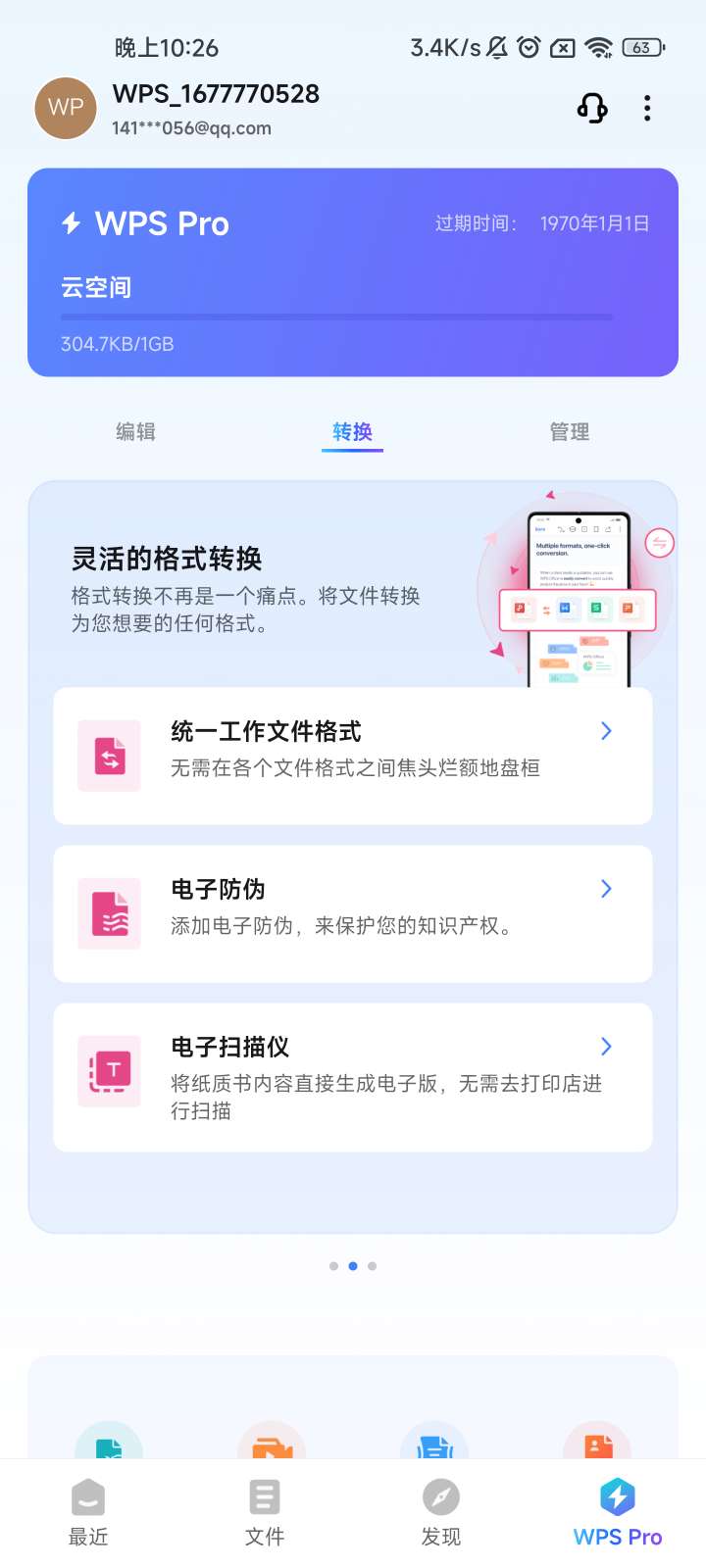The width and height of the screenshot is (706, 1568).
Task: Select the third carousel page dot
Action: 373,1265
